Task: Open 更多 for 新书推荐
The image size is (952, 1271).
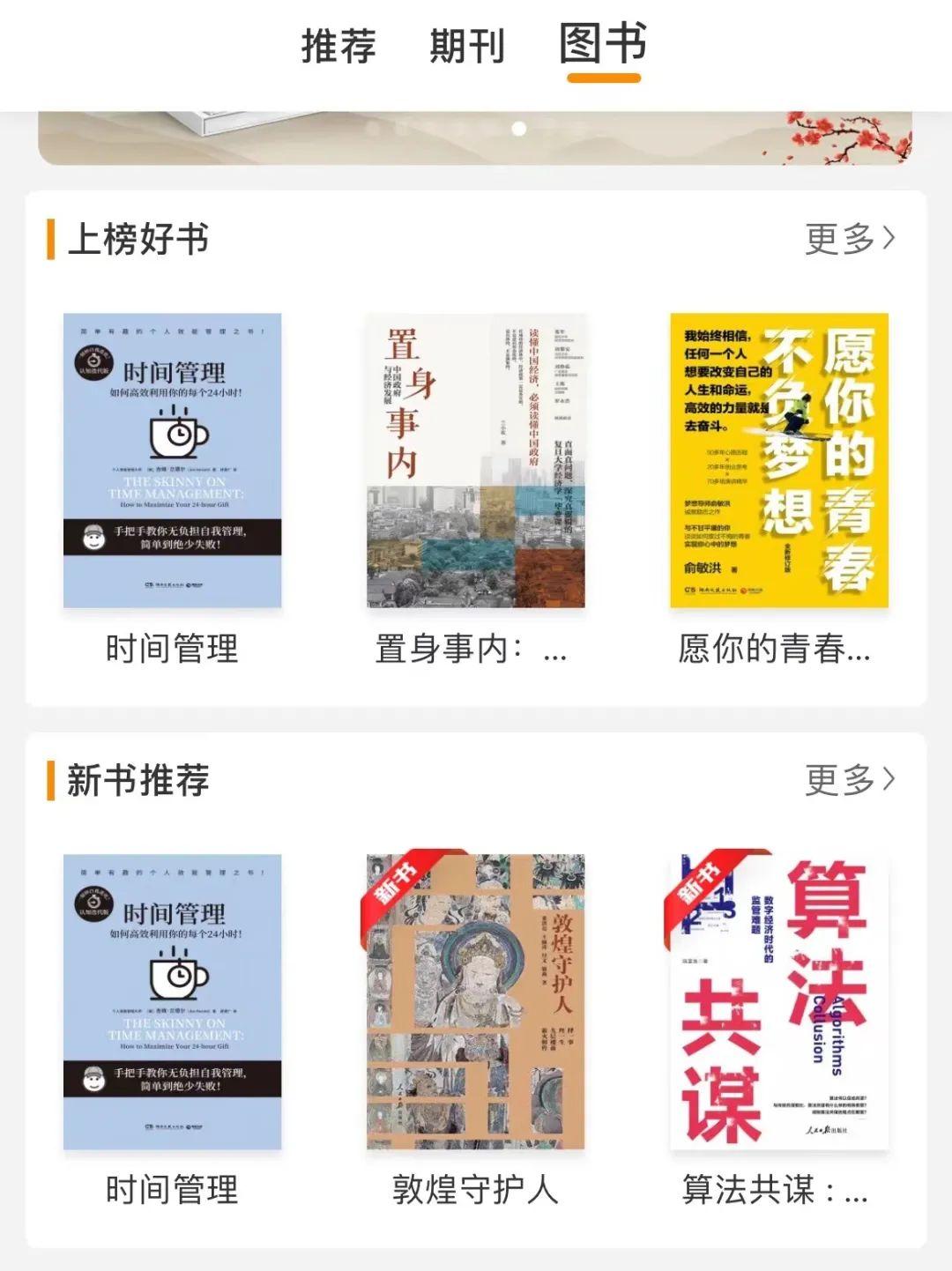Action: pos(849,780)
